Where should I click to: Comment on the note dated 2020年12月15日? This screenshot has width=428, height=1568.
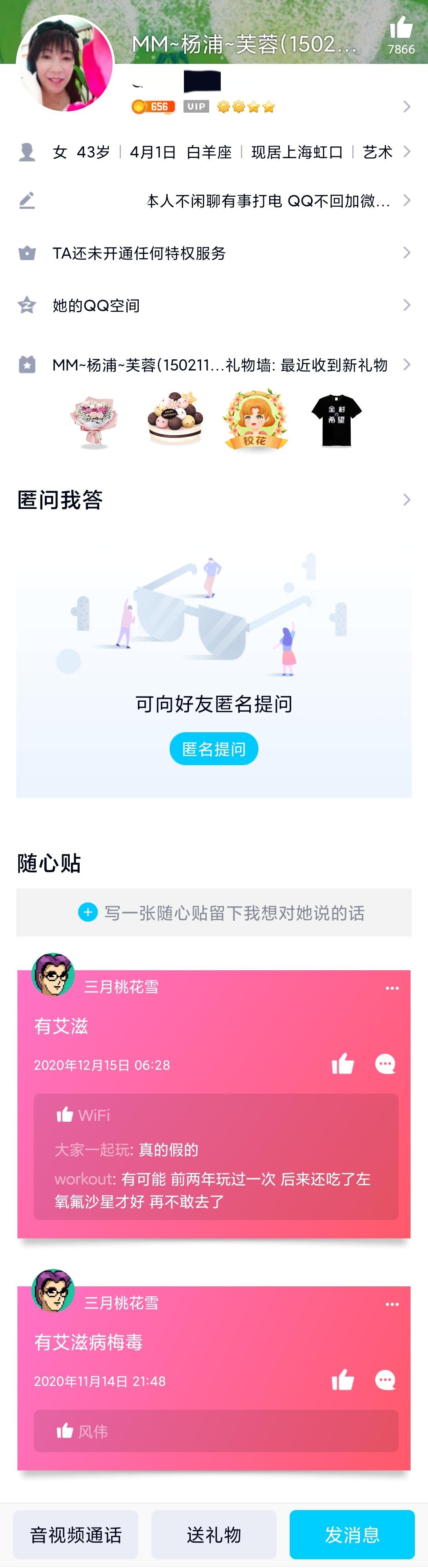(x=385, y=1064)
